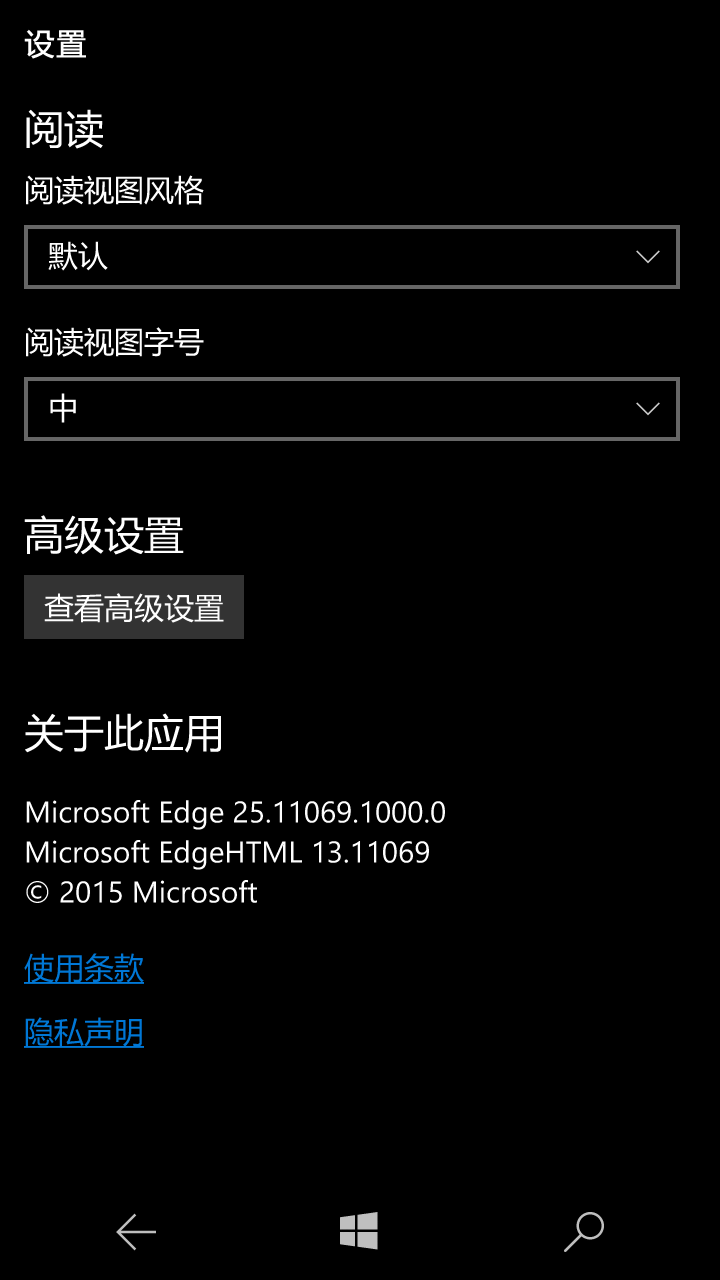Go back with the system back arrow

[x=136, y=1231]
